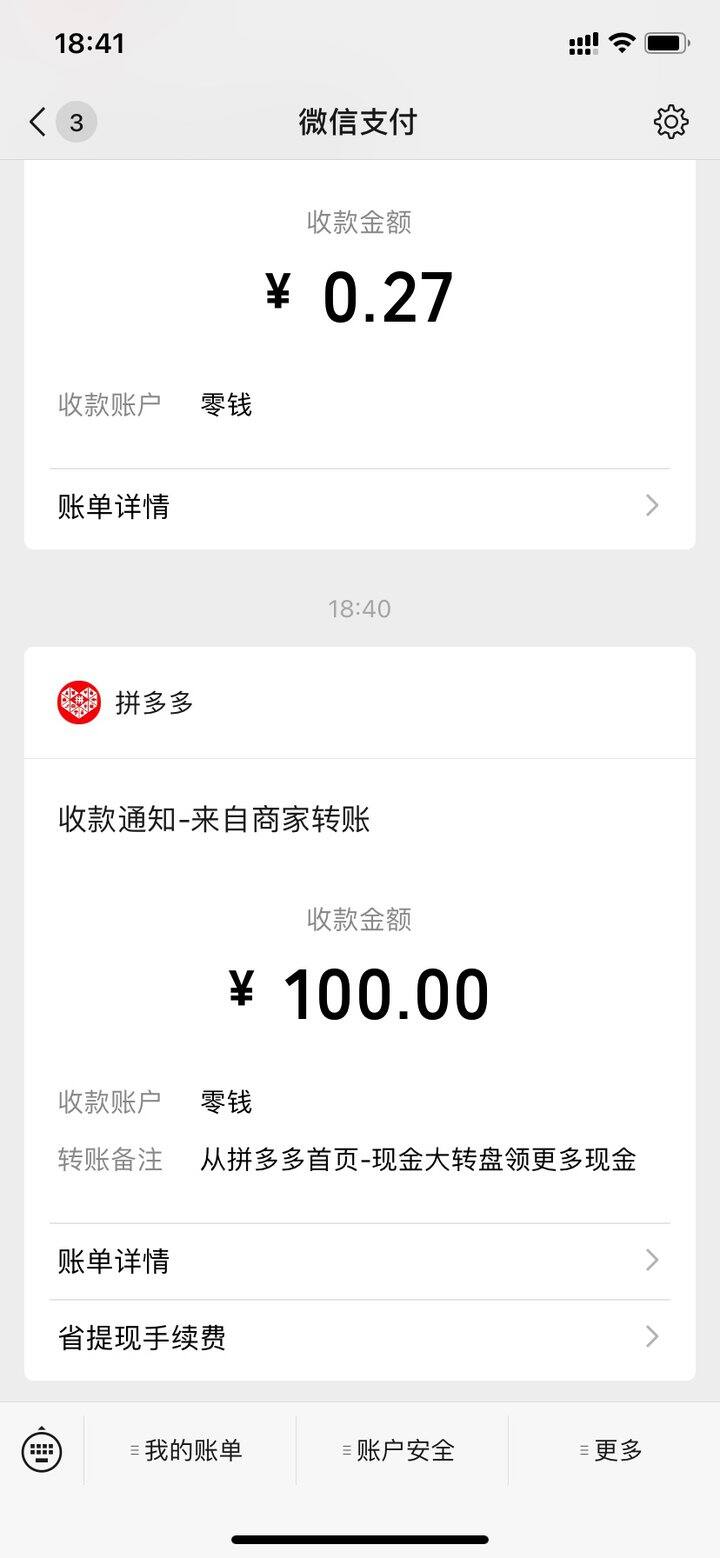Open the 我的账单 menu
This screenshot has width=720, height=1558.
(x=190, y=1450)
